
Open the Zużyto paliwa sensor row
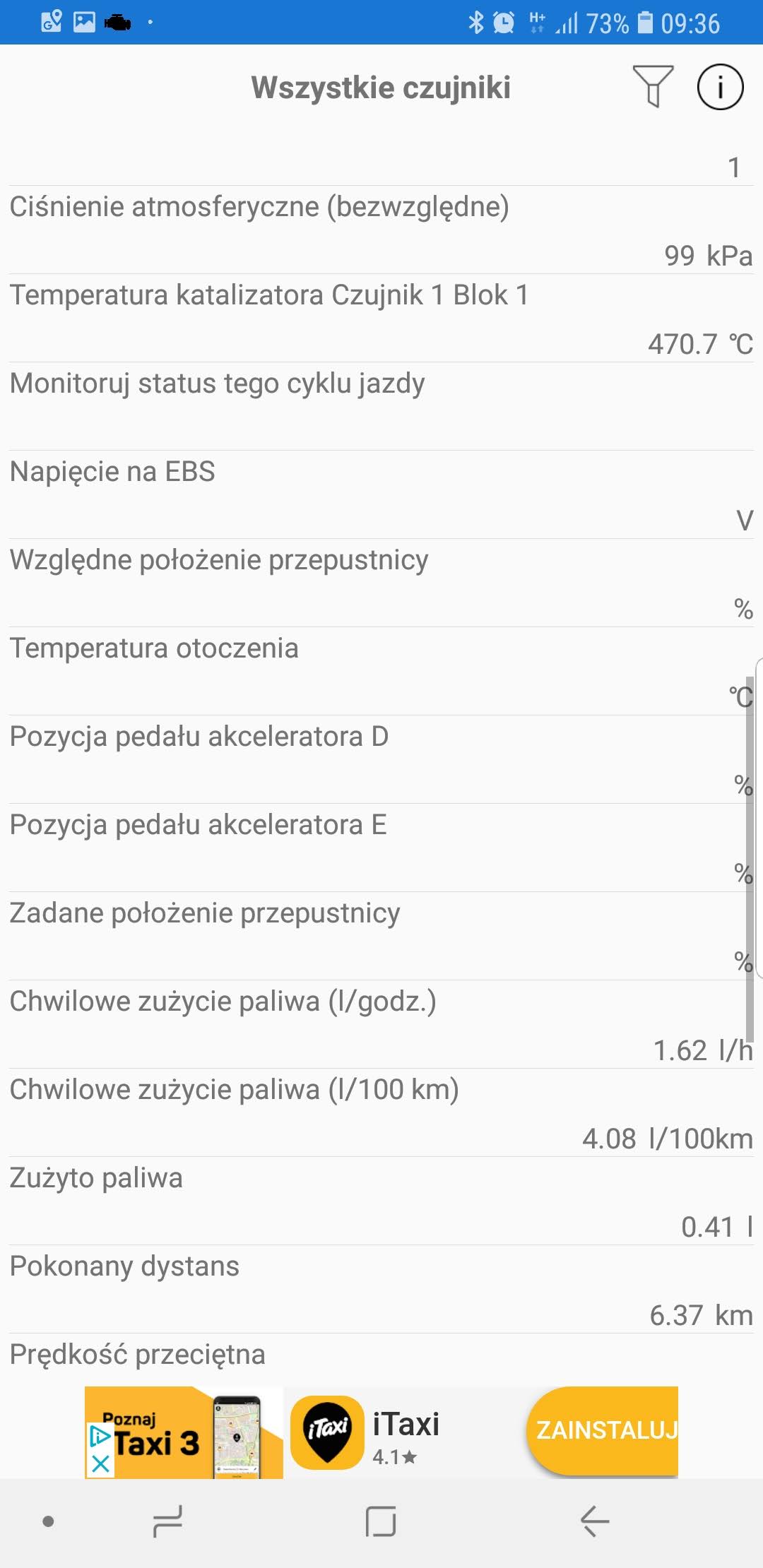point(381,1201)
